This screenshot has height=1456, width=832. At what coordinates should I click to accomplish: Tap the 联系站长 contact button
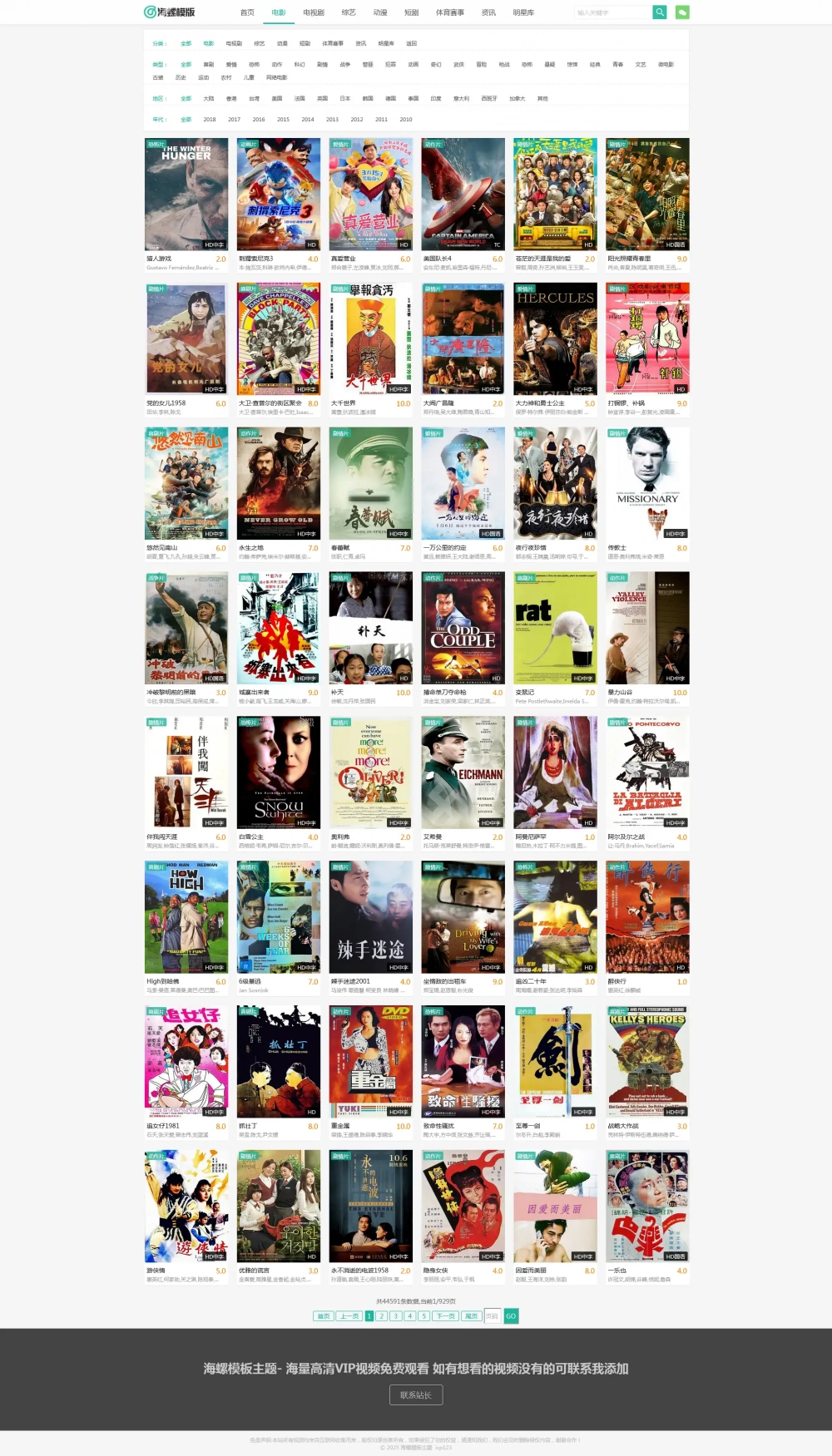[x=416, y=1394]
